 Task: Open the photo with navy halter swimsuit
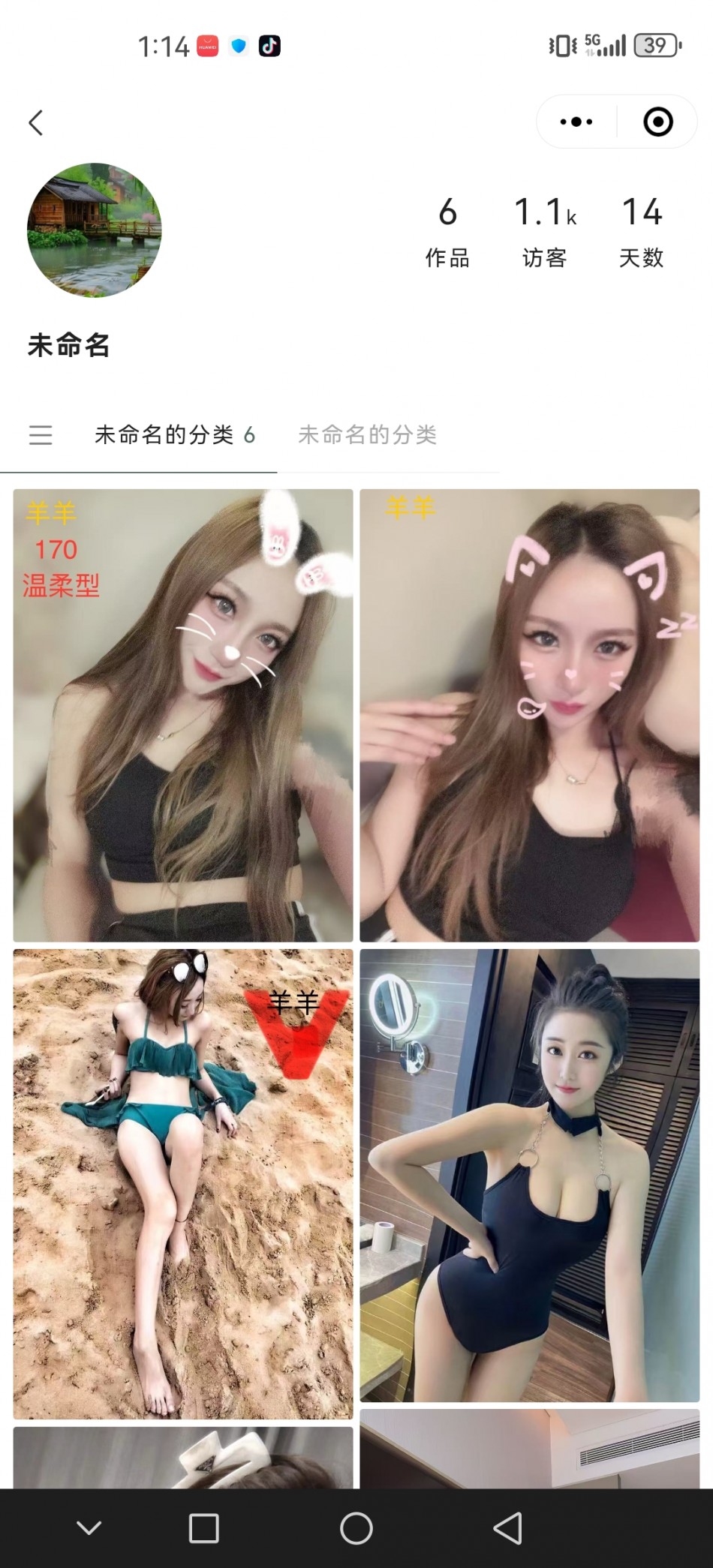[x=529, y=1175]
